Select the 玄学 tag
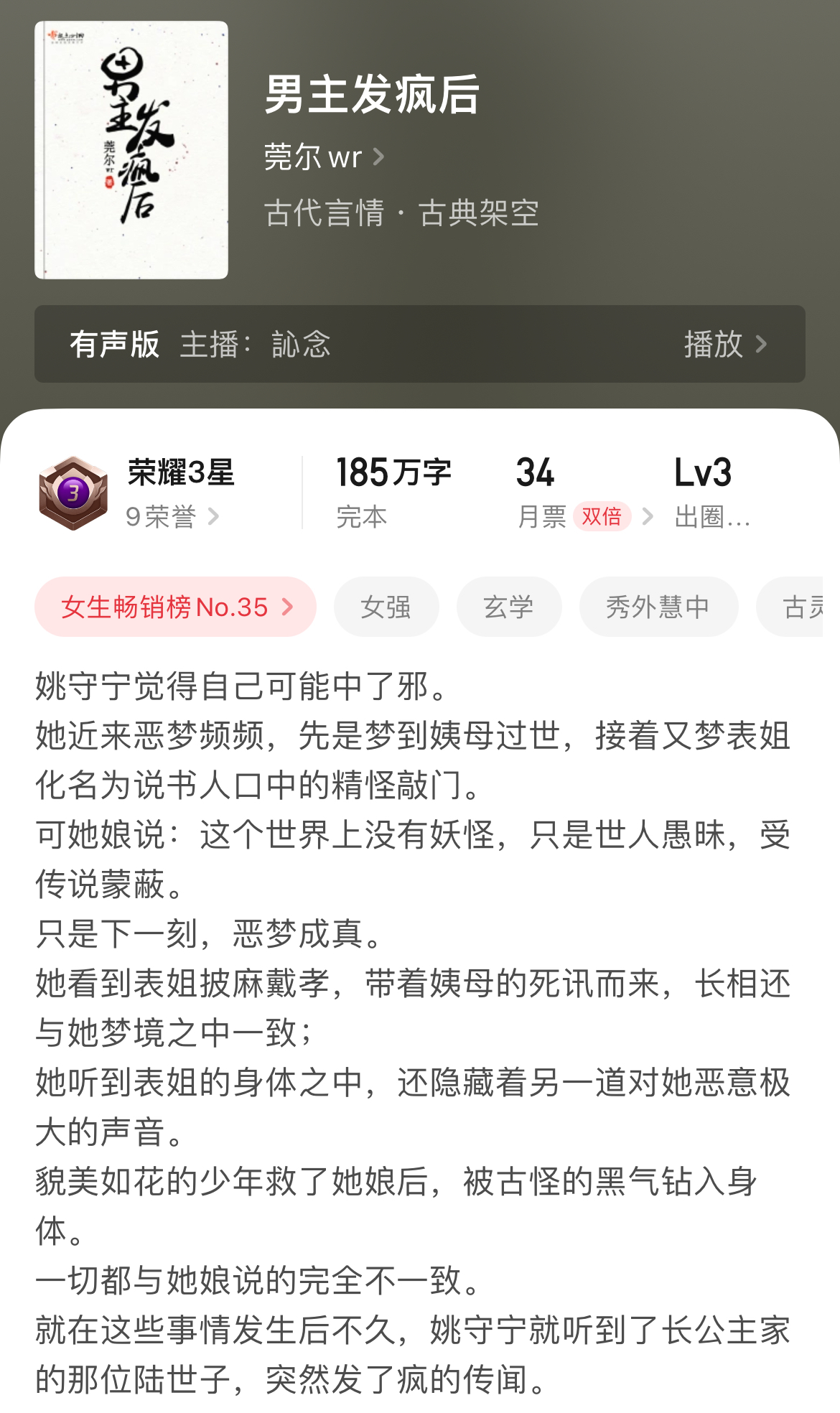 (x=509, y=607)
